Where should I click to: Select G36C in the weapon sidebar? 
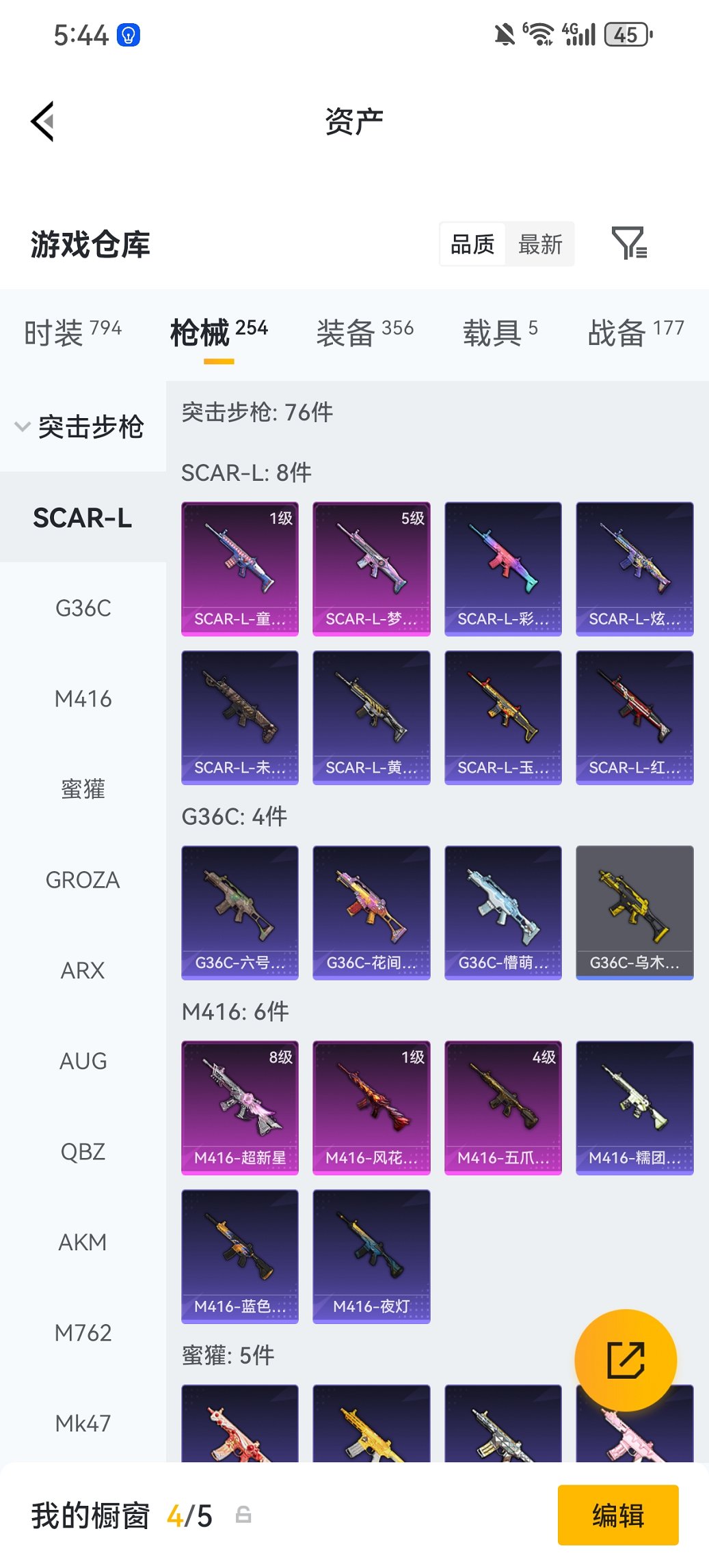click(x=83, y=608)
